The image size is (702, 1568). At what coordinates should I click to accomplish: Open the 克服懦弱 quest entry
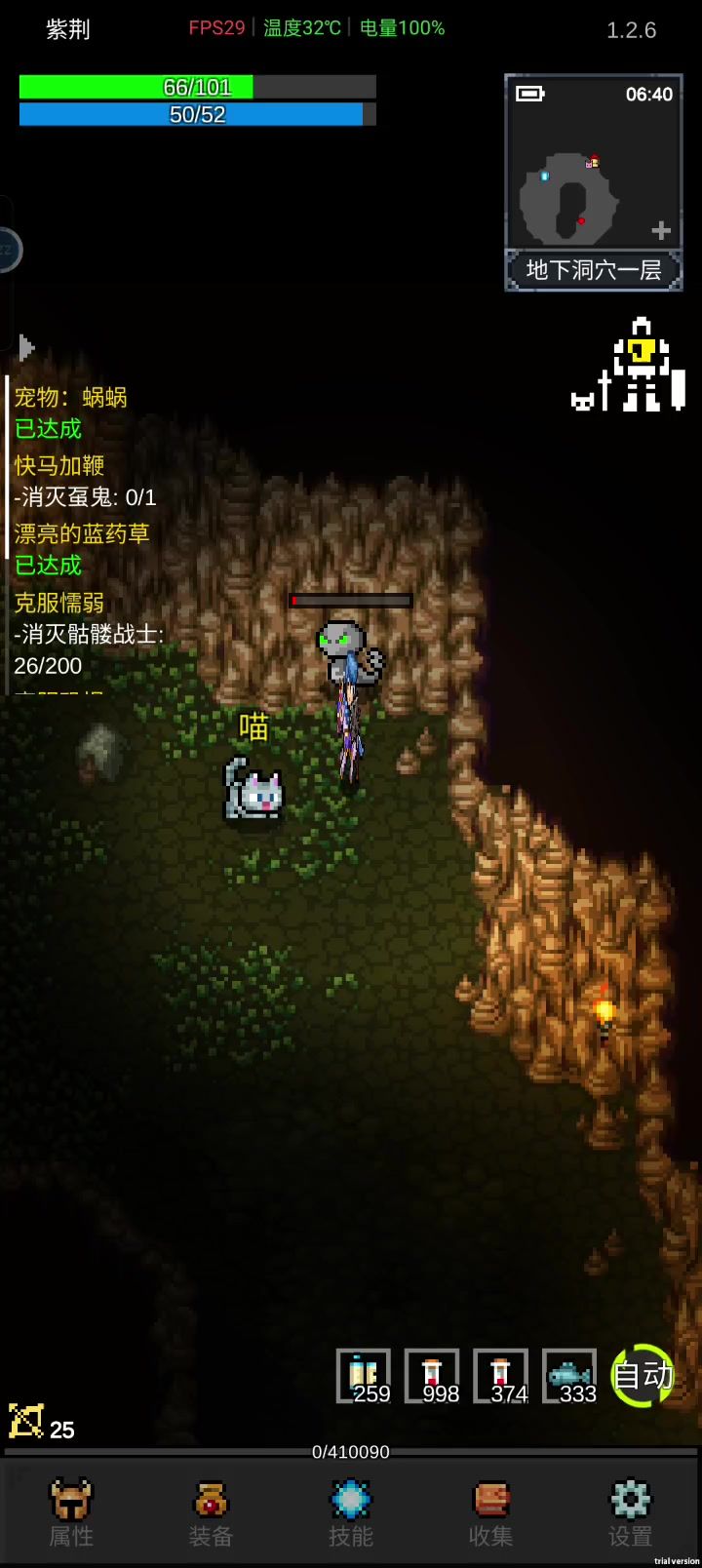pos(59,603)
